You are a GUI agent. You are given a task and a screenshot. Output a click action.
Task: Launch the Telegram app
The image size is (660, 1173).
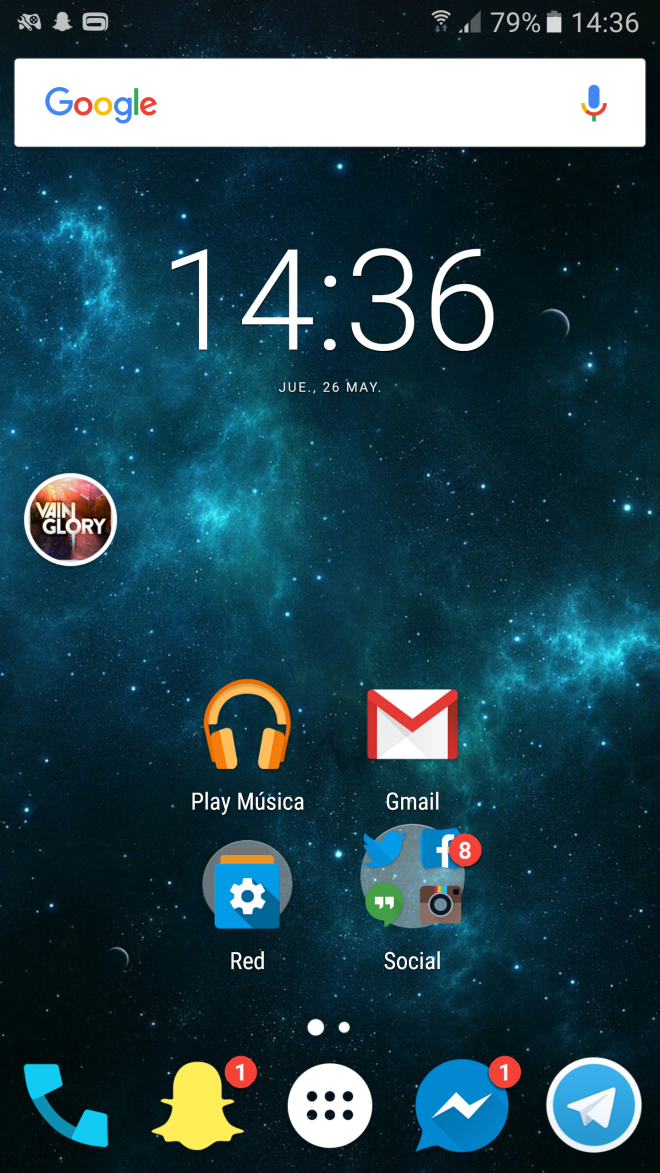[594, 1105]
